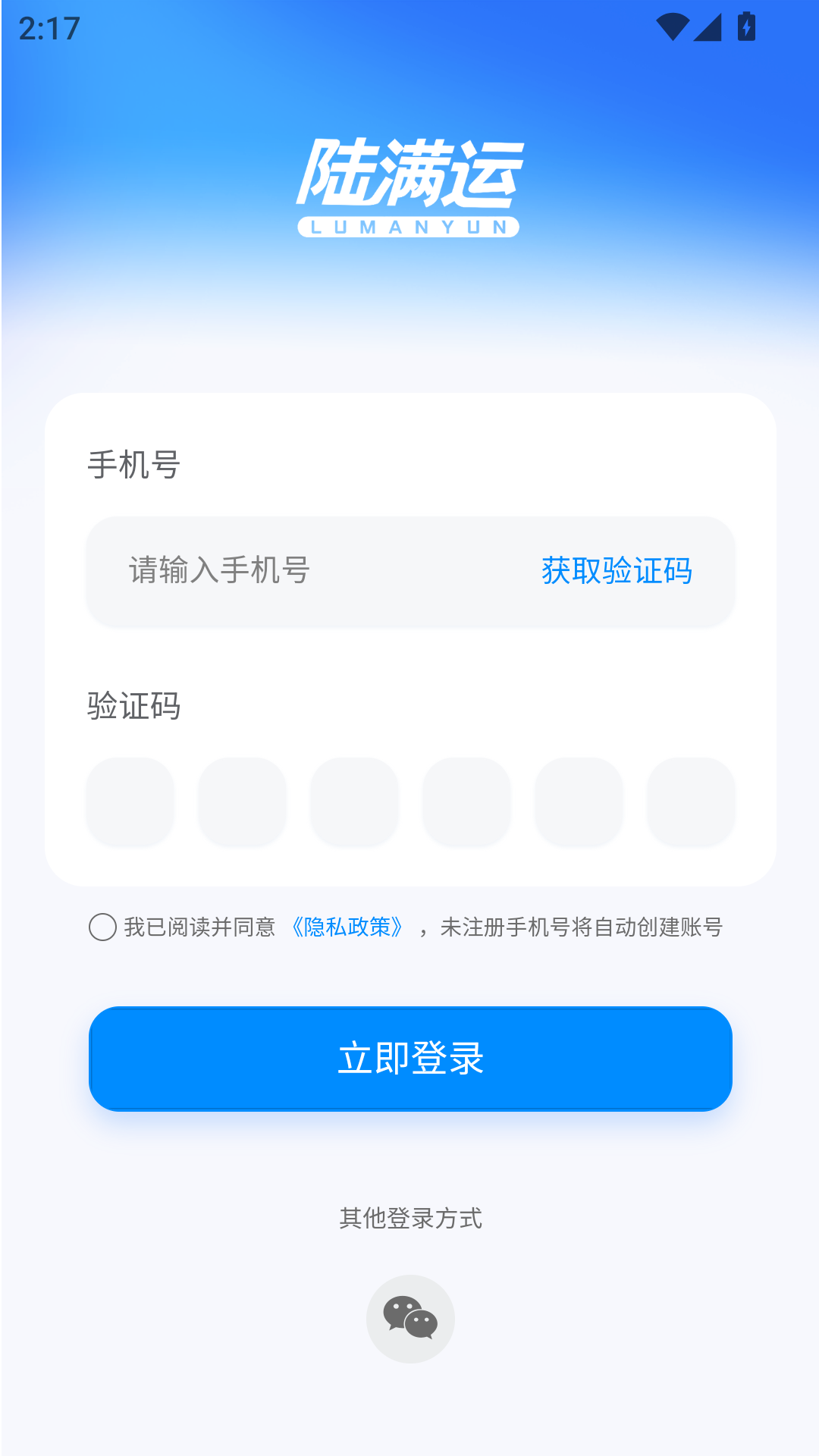Open the 《隐私政策》 privacy policy
The image size is (819, 1456).
(347, 927)
